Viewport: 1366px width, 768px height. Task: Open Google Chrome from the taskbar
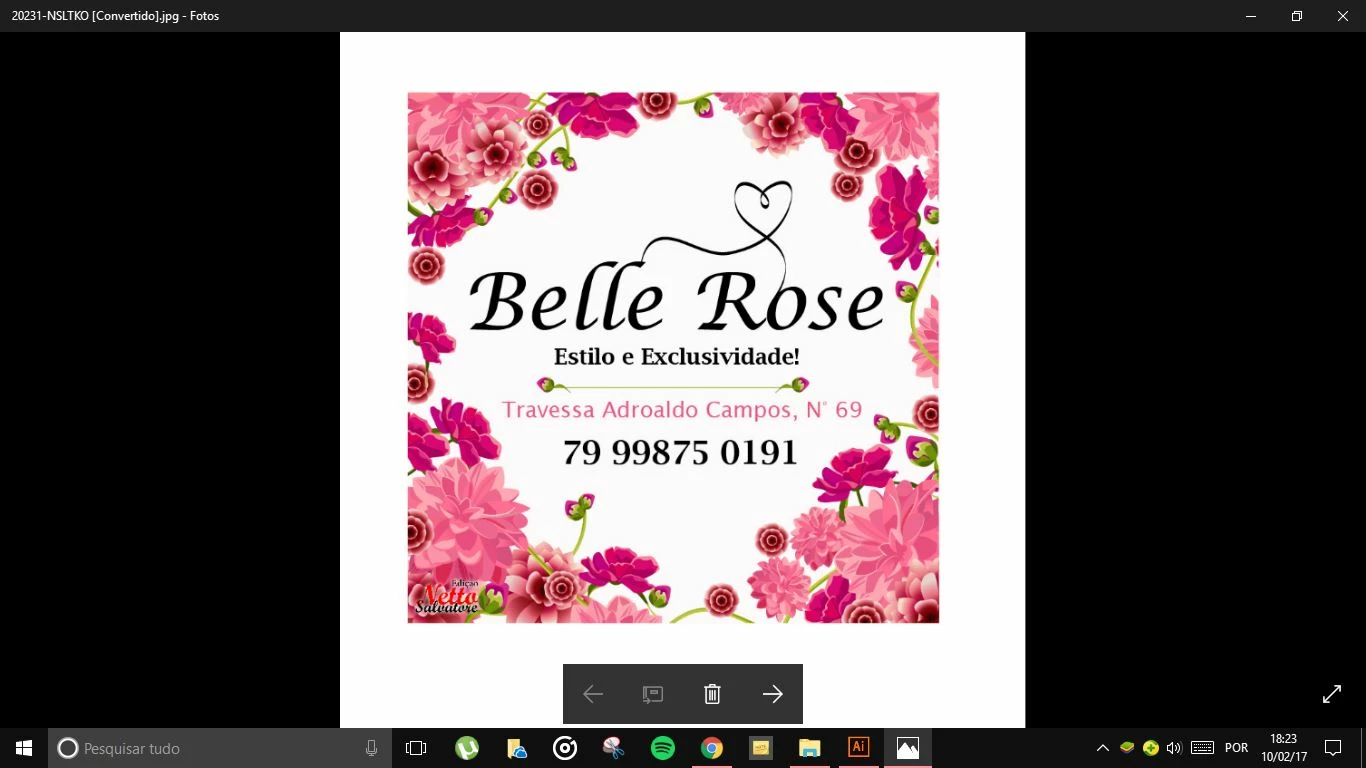[x=711, y=748]
